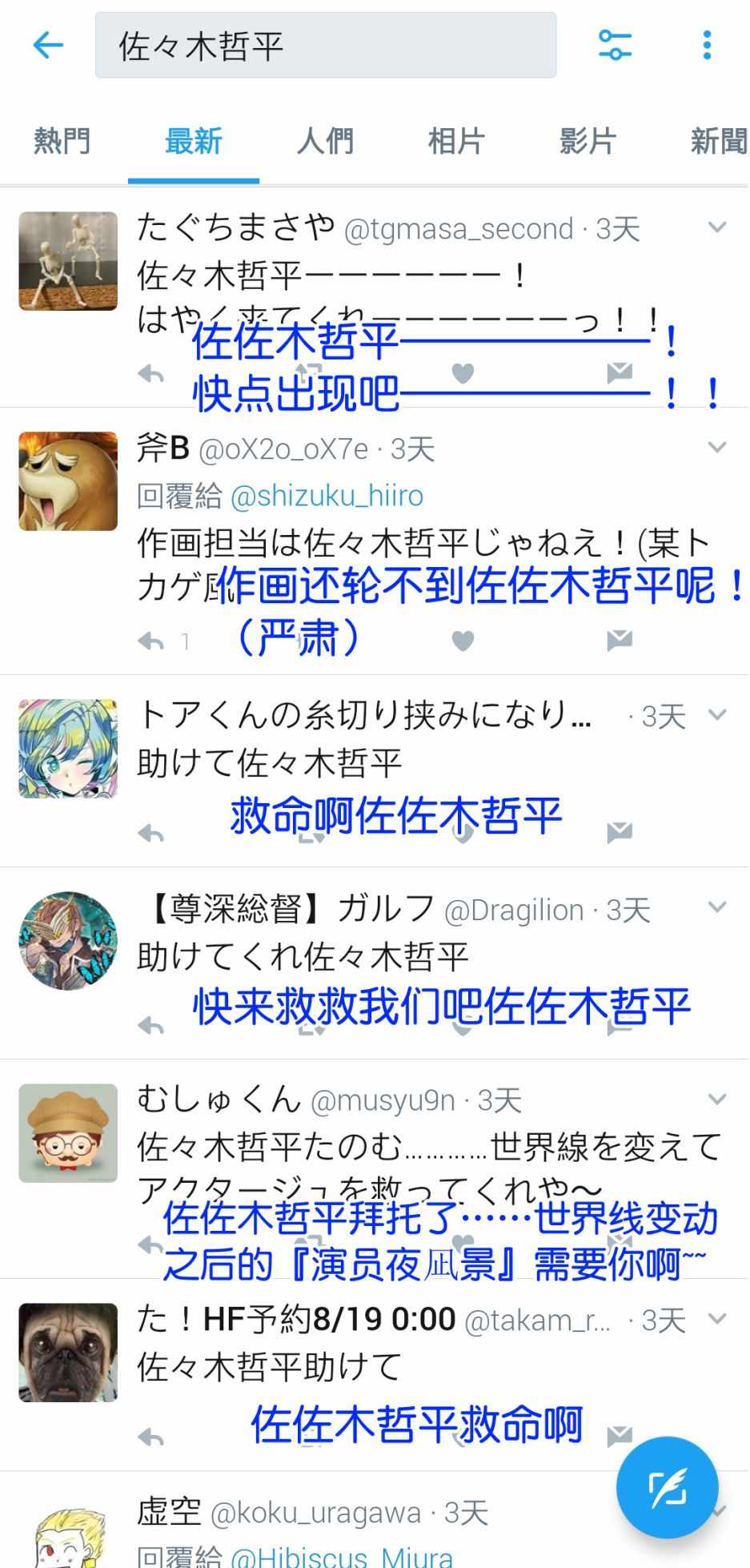
Task: Switch to the 新聞 tab
Action: [x=717, y=142]
